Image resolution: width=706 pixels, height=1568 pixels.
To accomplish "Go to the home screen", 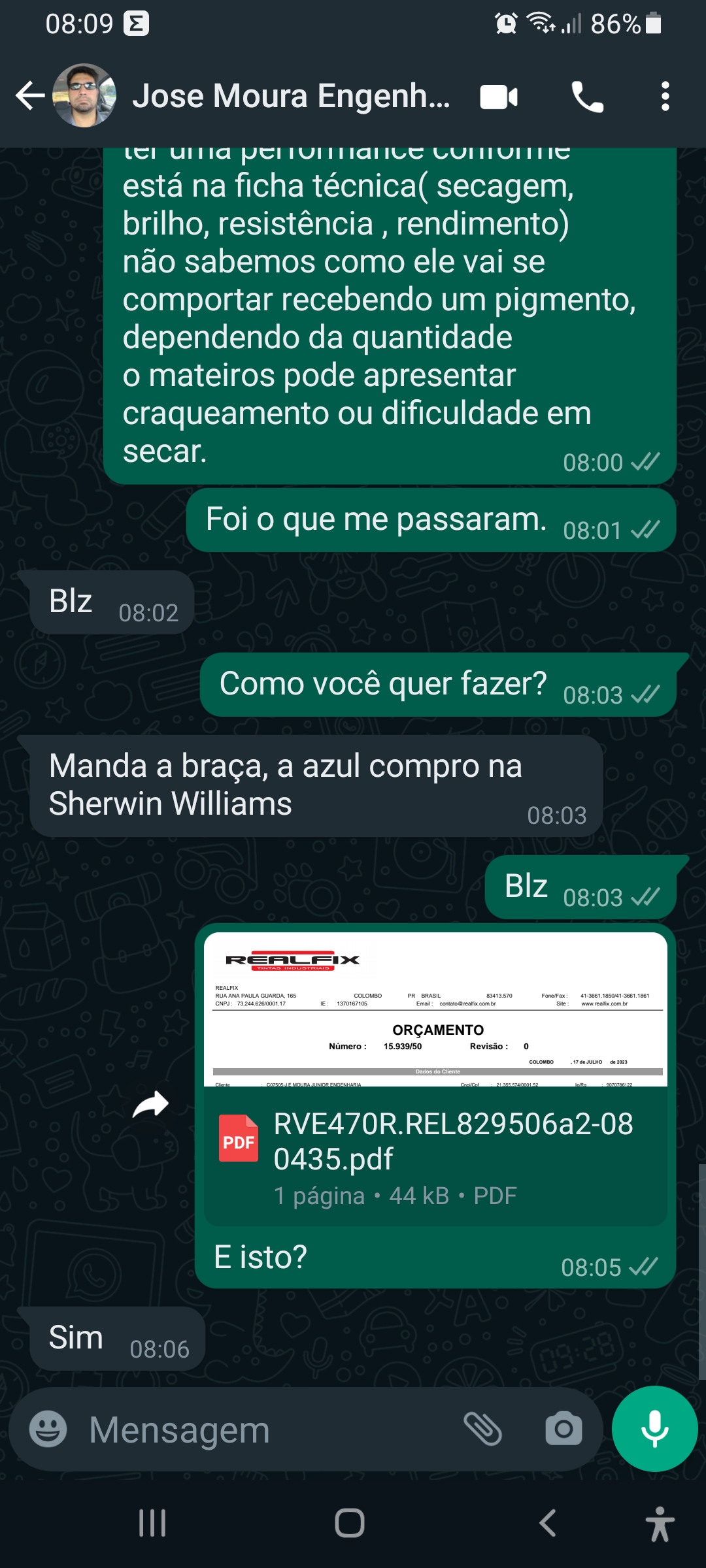I will tap(350, 1523).
